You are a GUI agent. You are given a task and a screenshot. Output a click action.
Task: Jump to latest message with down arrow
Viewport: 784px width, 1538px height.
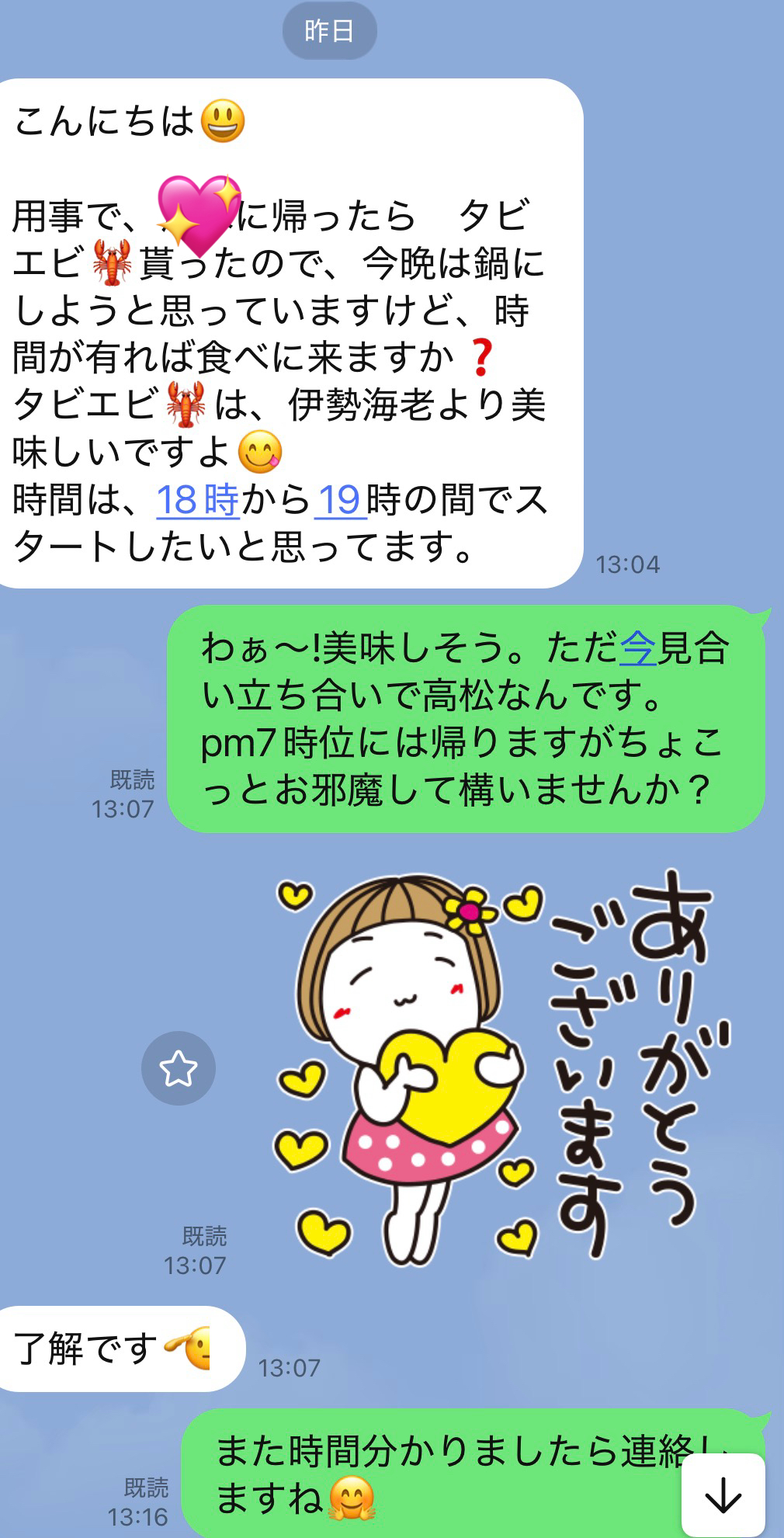click(723, 1495)
